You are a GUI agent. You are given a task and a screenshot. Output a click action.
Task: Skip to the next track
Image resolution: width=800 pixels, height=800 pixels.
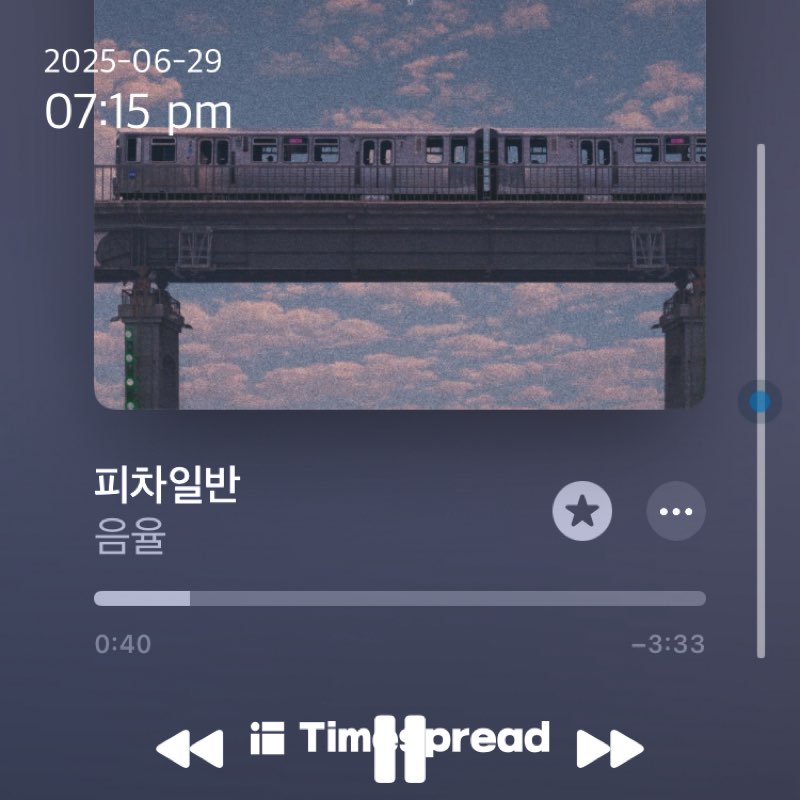(x=610, y=748)
